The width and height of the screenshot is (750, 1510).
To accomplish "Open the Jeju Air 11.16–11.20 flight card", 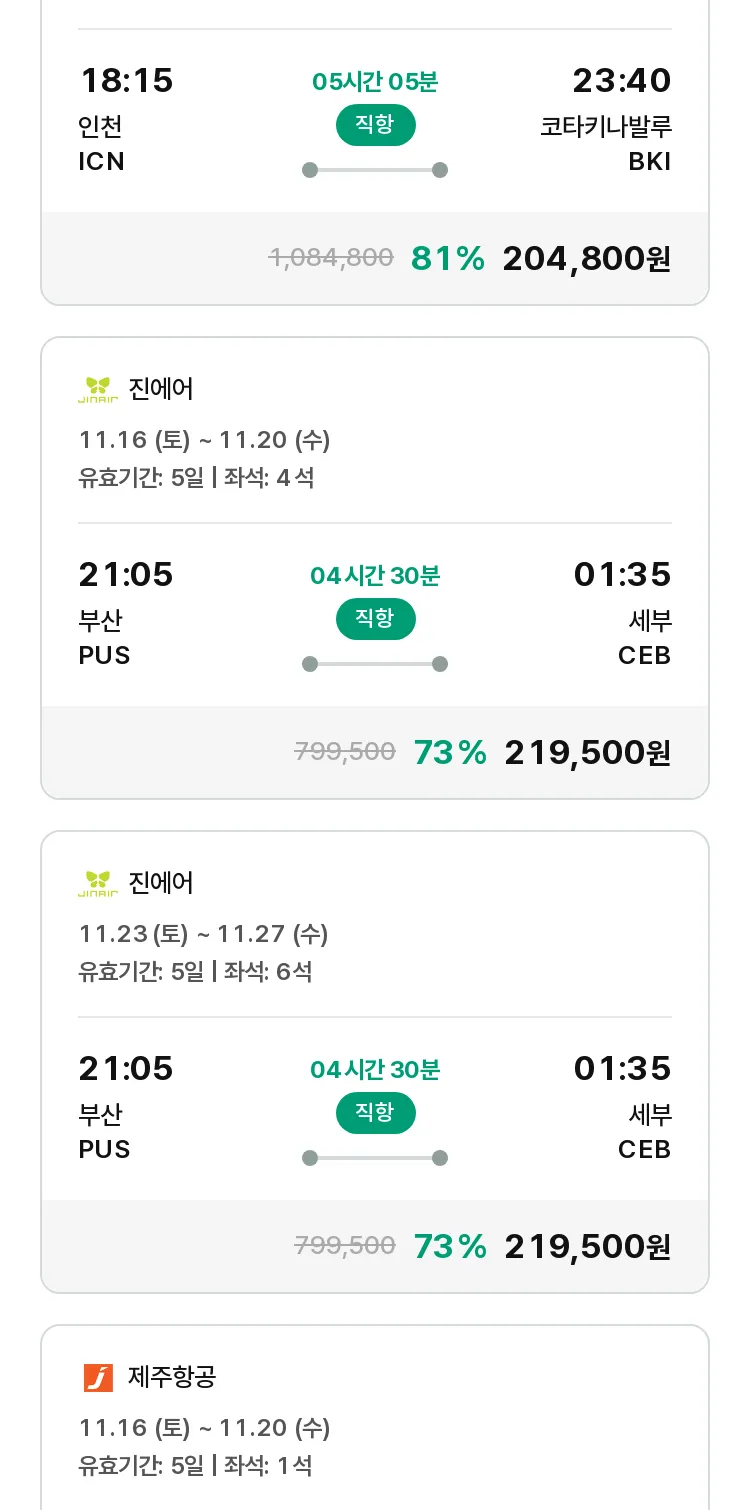I will click(375, 1417).
